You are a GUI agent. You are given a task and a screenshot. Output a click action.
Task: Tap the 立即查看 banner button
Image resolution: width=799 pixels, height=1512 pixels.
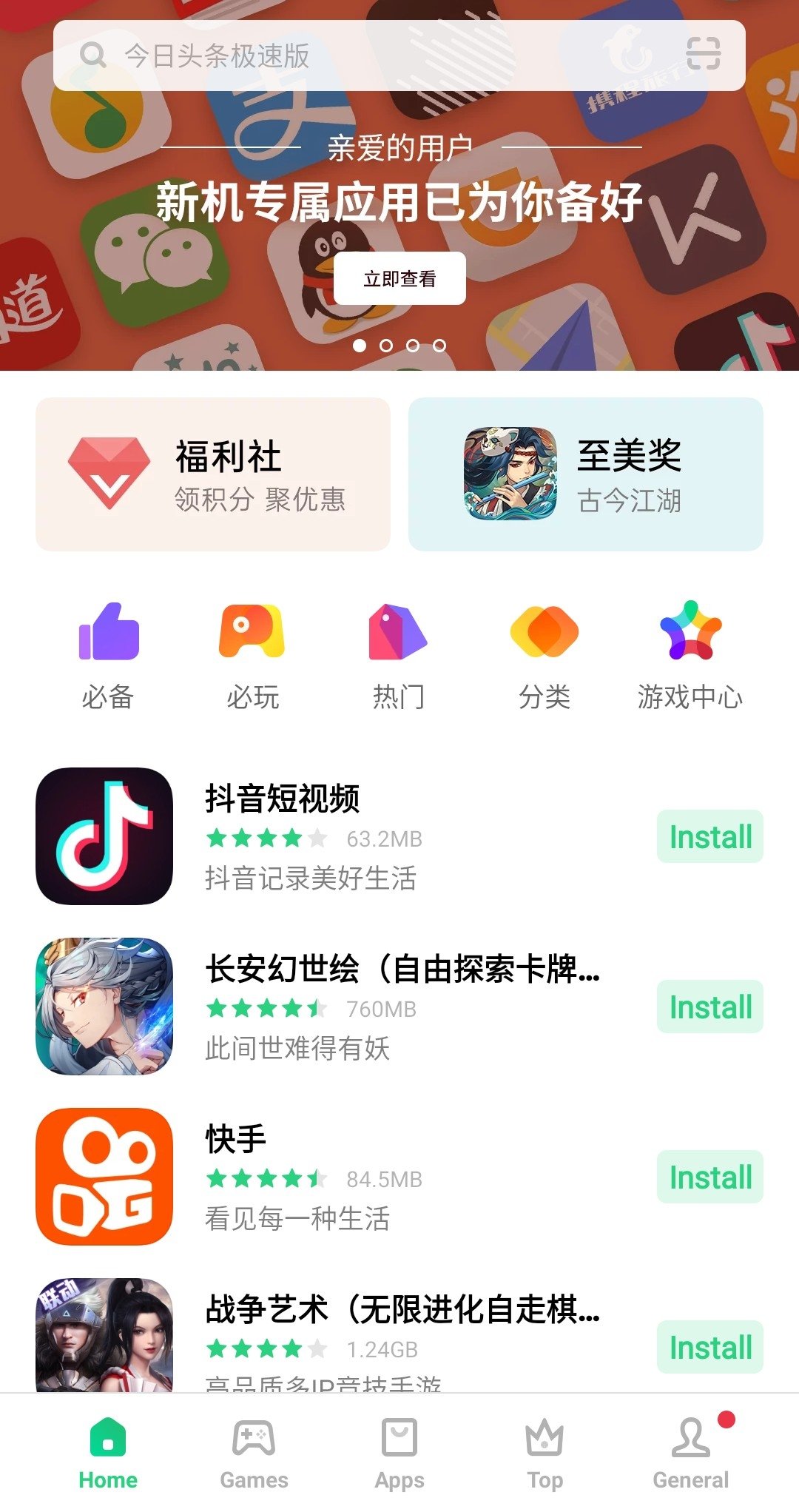[x=399, y=278]
